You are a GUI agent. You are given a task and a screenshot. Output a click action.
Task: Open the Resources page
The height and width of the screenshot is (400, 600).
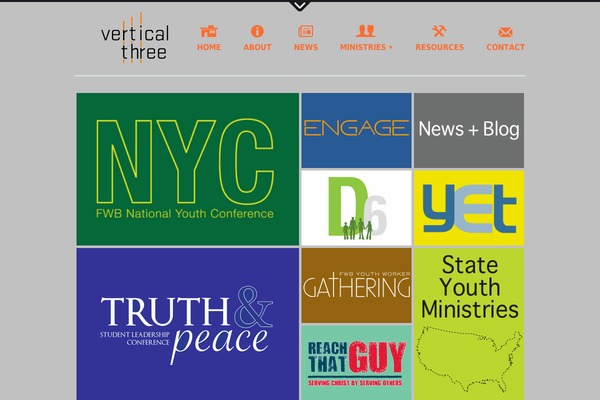439,38
